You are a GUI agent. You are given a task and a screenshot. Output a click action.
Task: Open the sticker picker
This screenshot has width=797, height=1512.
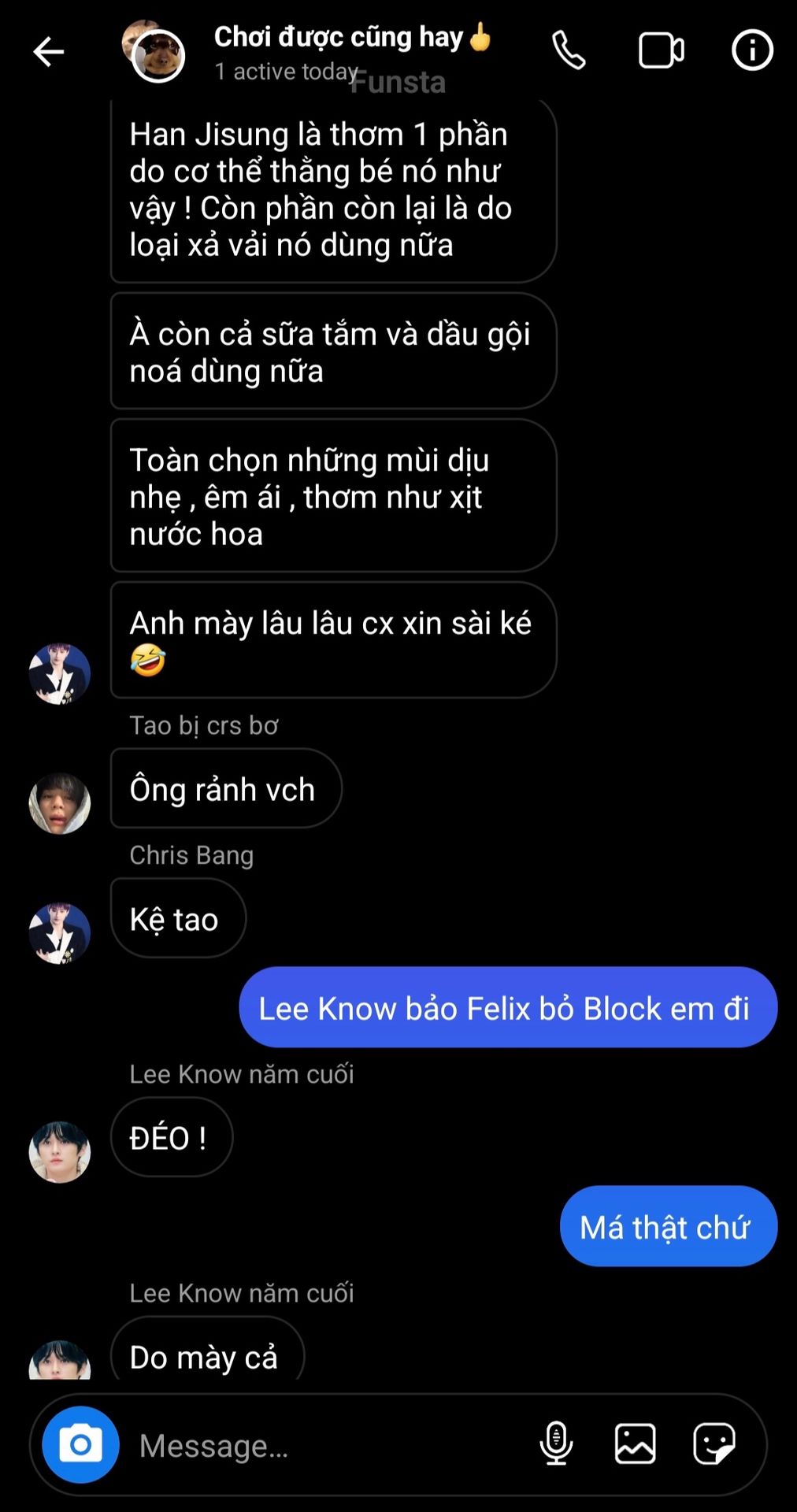(x=714, y=1443)
